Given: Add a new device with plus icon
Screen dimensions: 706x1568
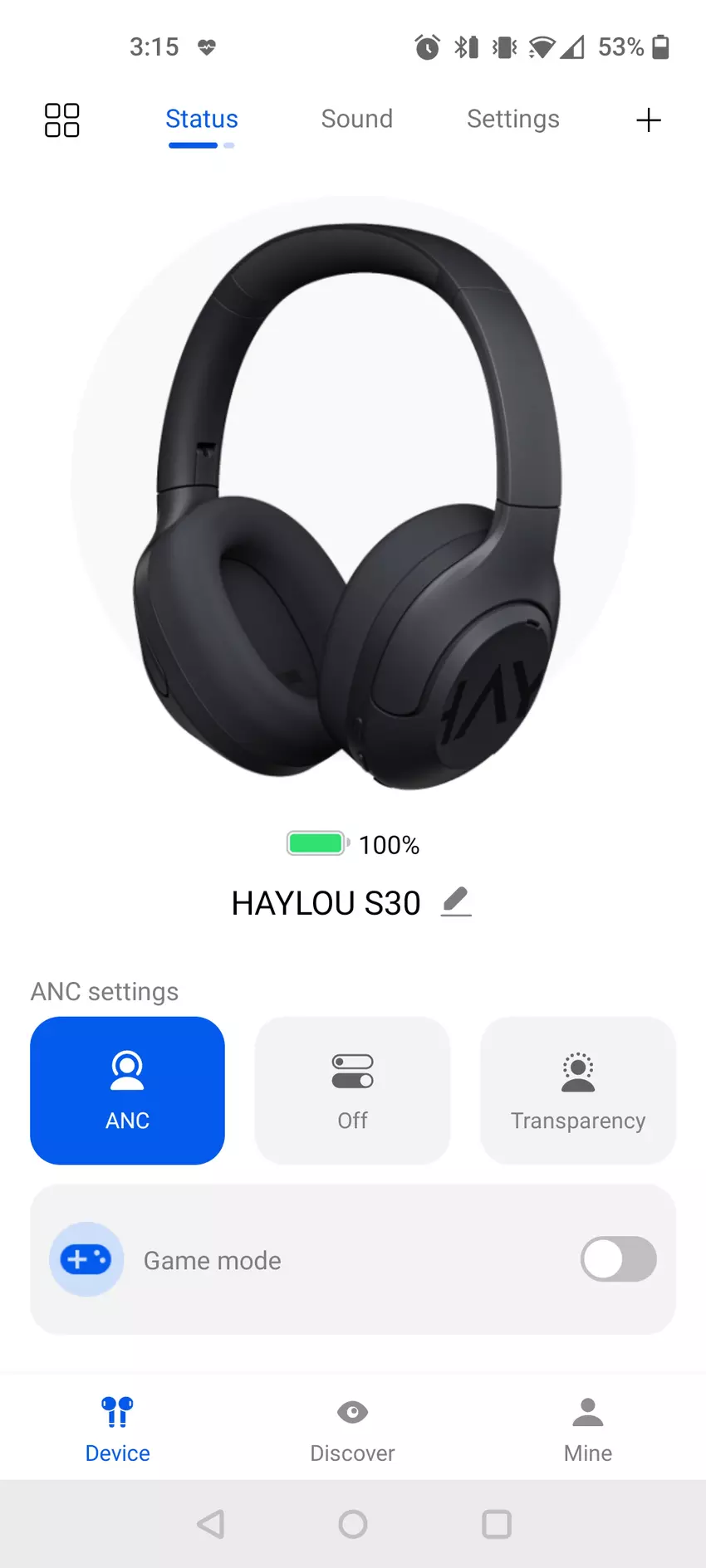Looking at the screenshot, I should pyautogui.click(x=648, y=120).
